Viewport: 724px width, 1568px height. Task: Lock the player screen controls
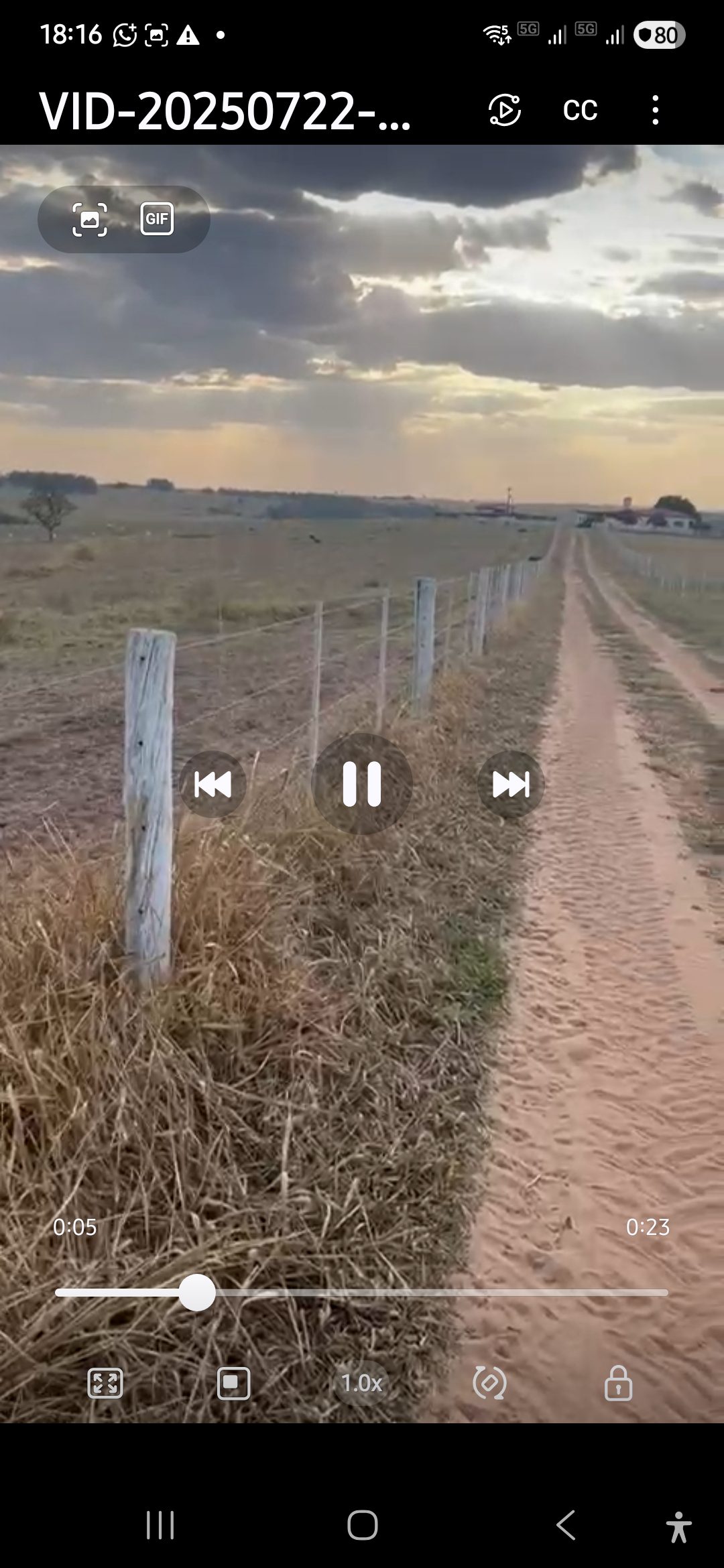617,1383
